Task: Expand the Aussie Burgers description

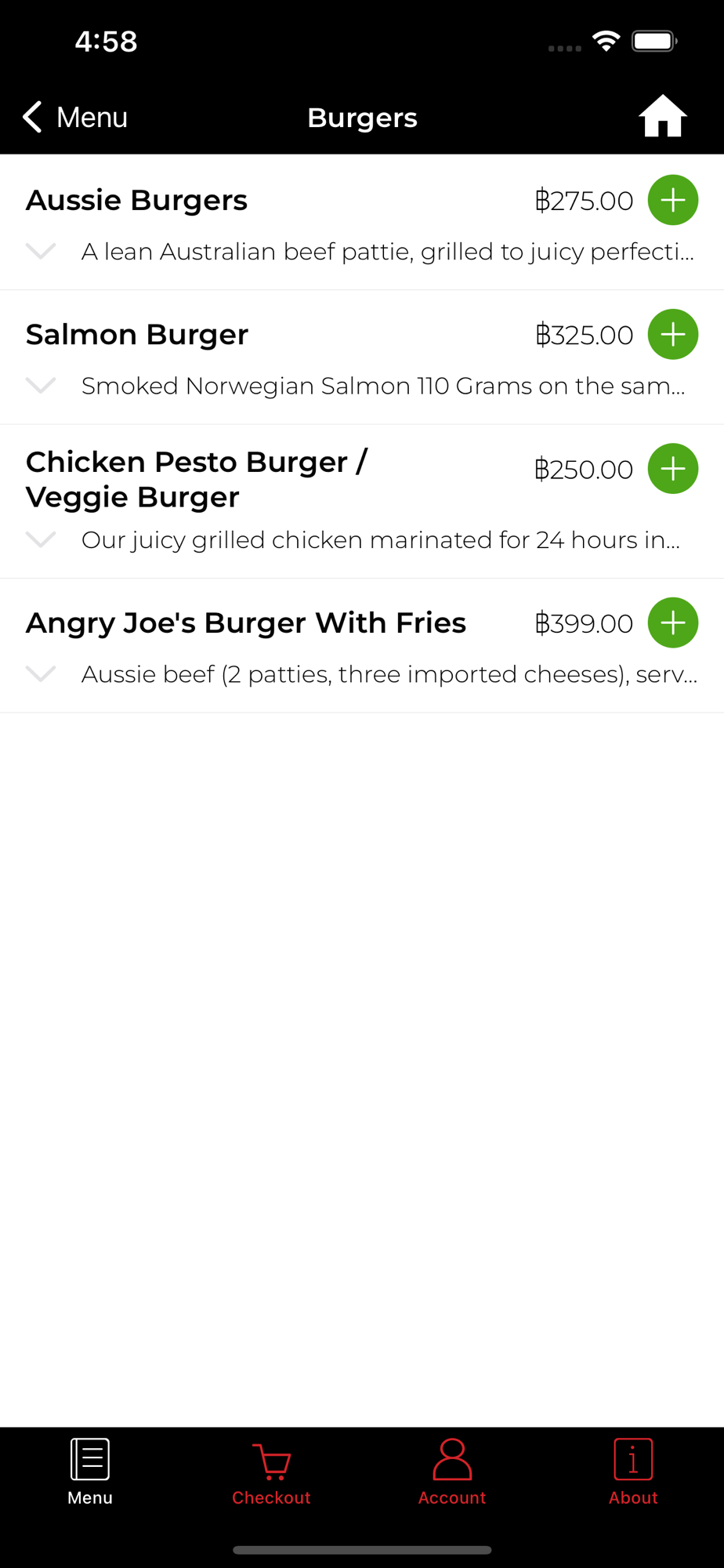Action: [41, 251]
